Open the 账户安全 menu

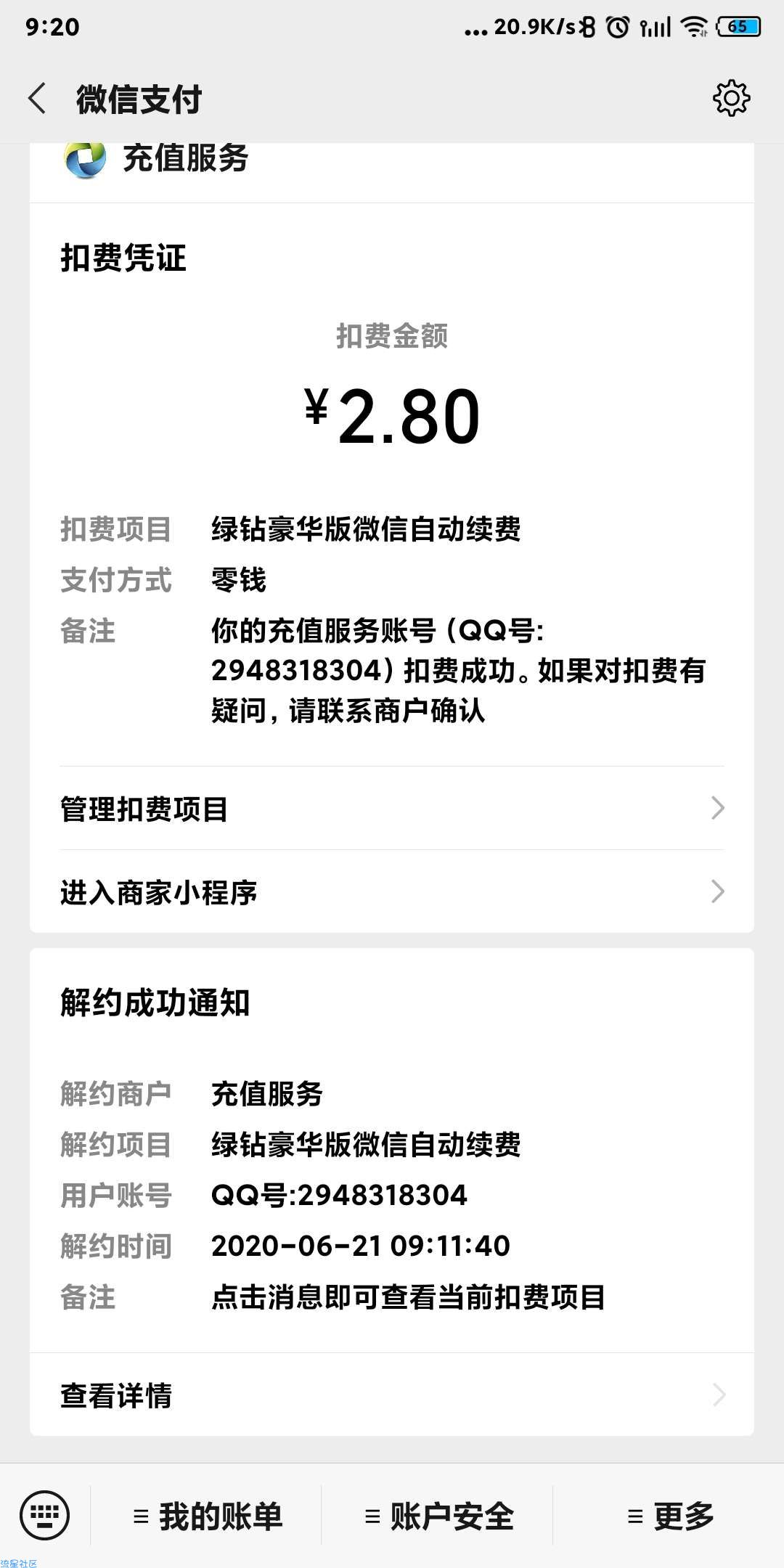coord(438,1516)
